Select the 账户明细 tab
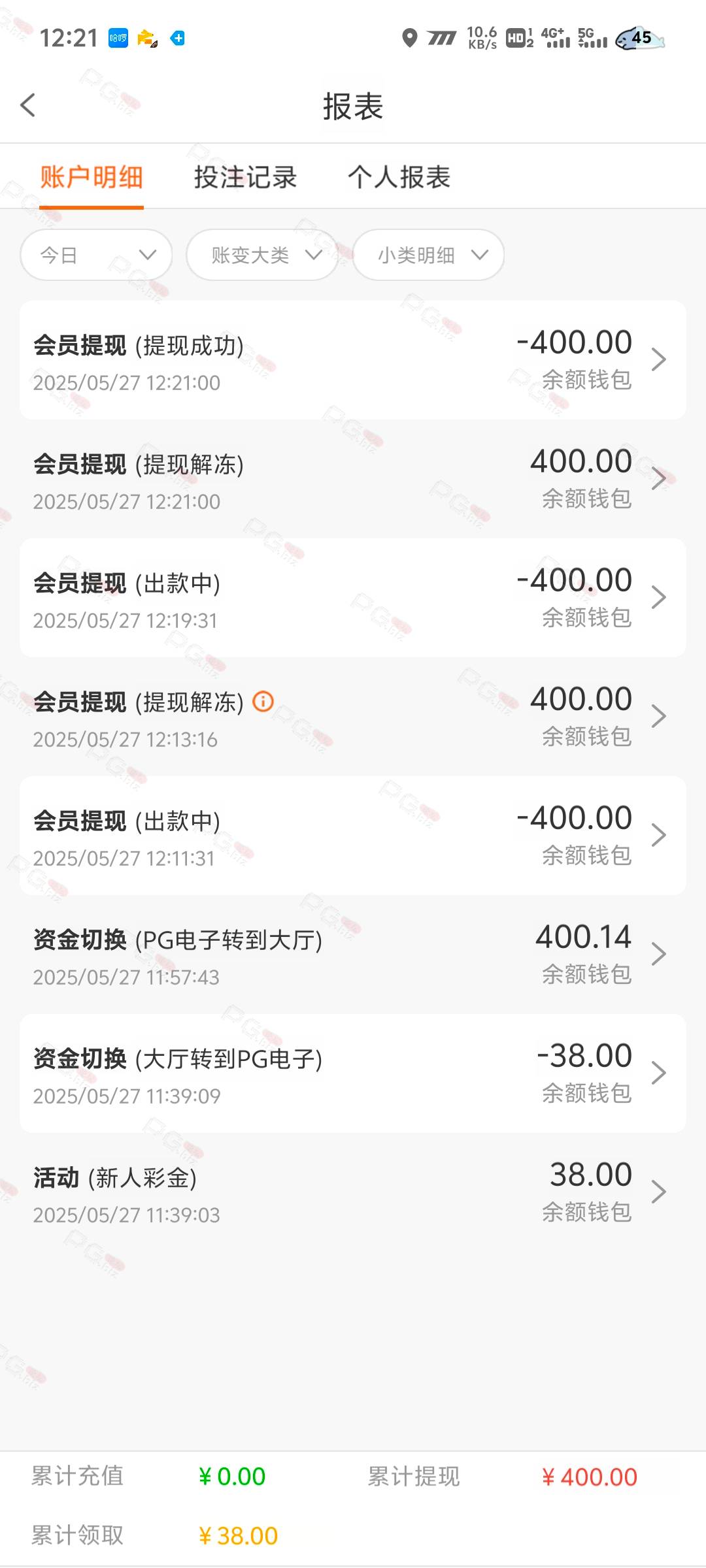This screenshot has height=1568, width=706. [92, 177]
